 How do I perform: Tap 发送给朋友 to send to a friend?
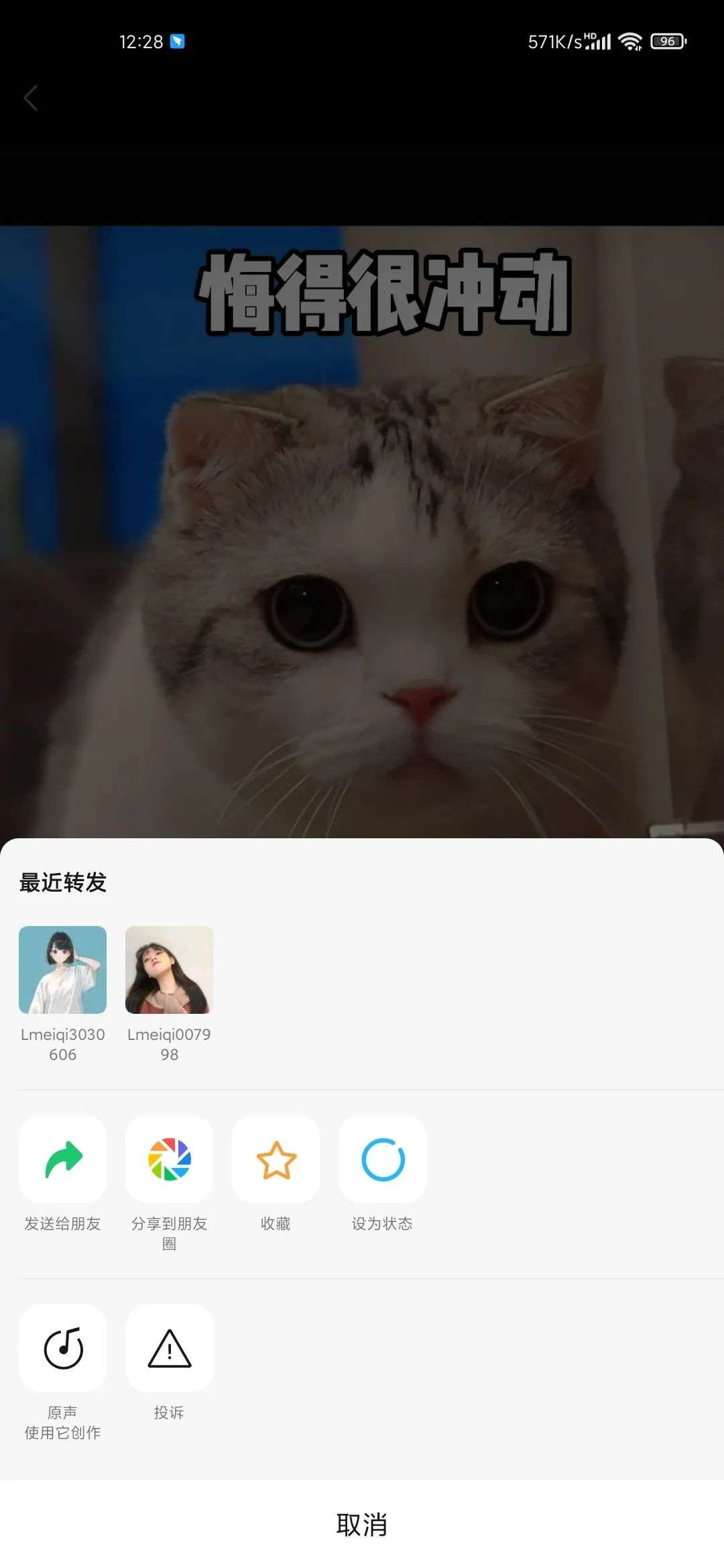pos(62,1159)
